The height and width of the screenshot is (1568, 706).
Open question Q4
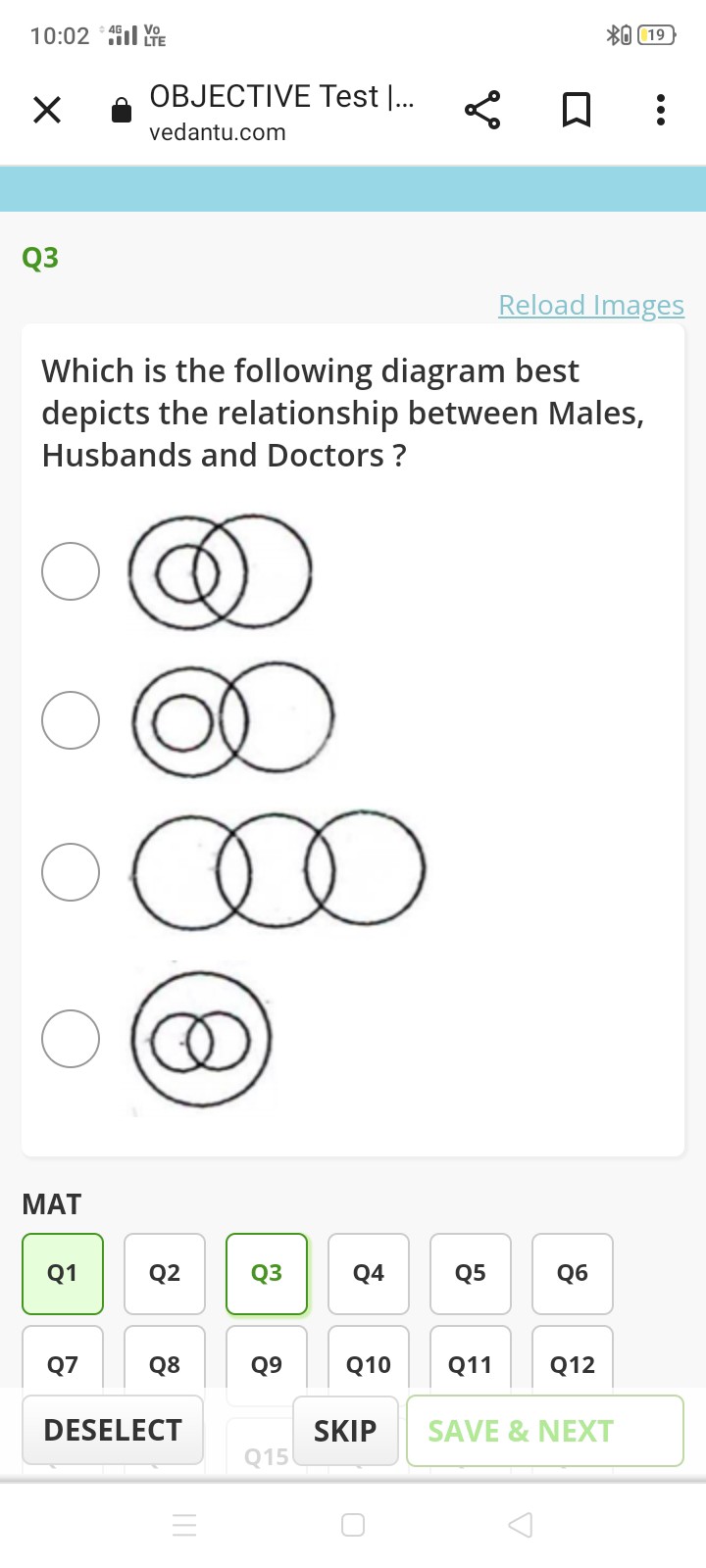pyautogui.click(x=369, y=1273)
